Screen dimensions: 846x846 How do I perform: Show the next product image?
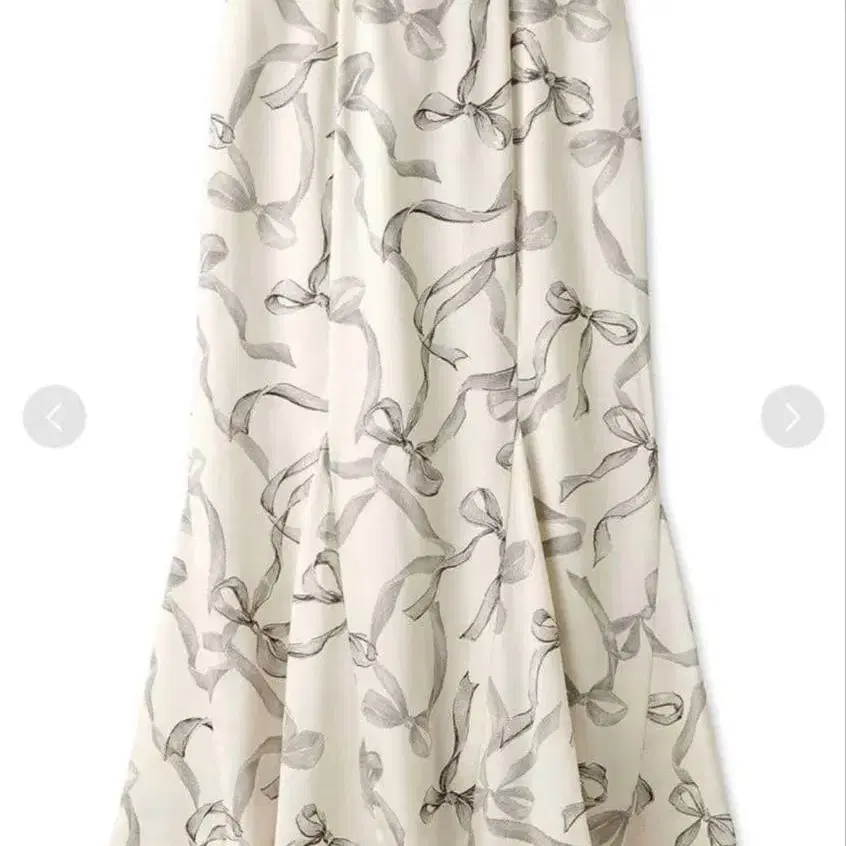(x=793, y=417)
